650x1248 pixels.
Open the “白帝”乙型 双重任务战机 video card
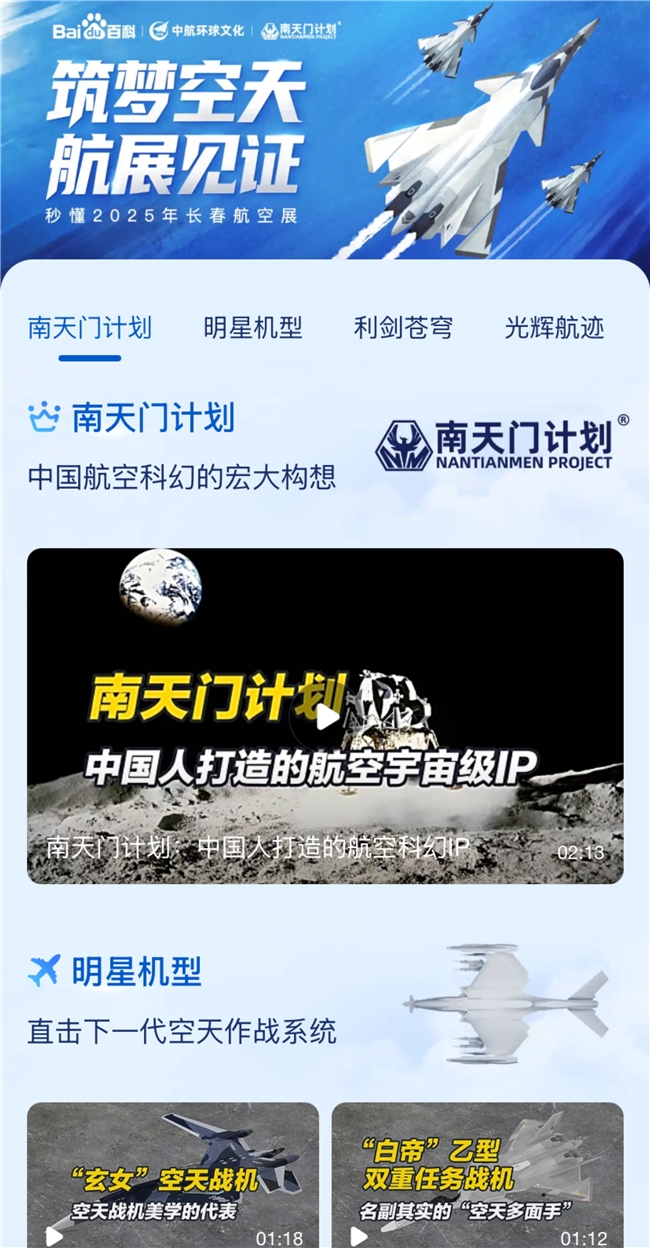477,1176
